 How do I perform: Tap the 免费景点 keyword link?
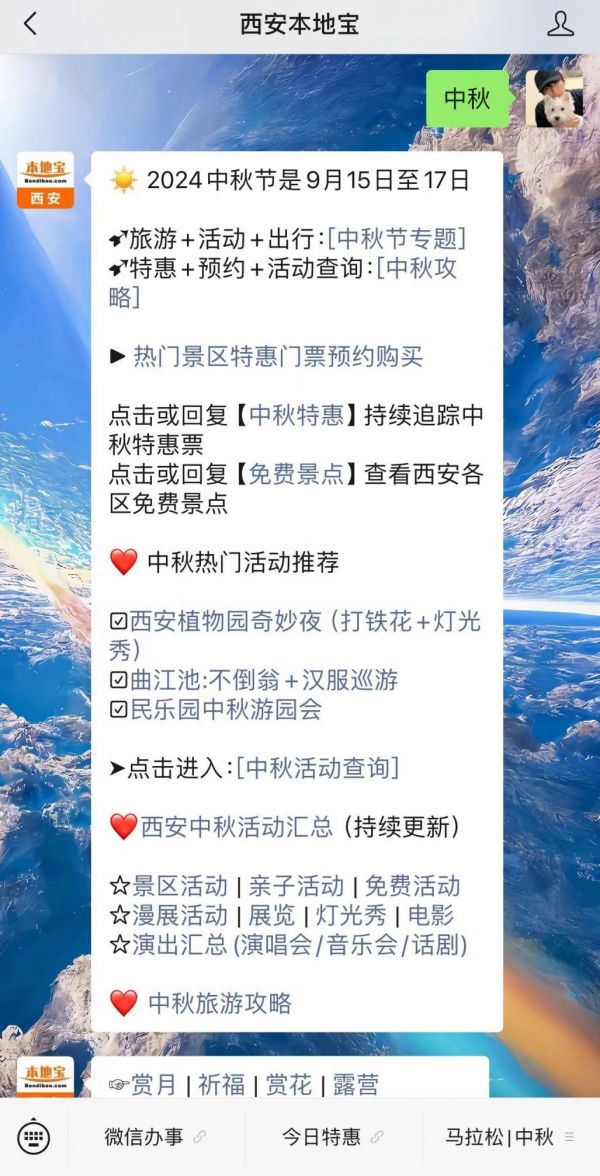coord(295,475)
